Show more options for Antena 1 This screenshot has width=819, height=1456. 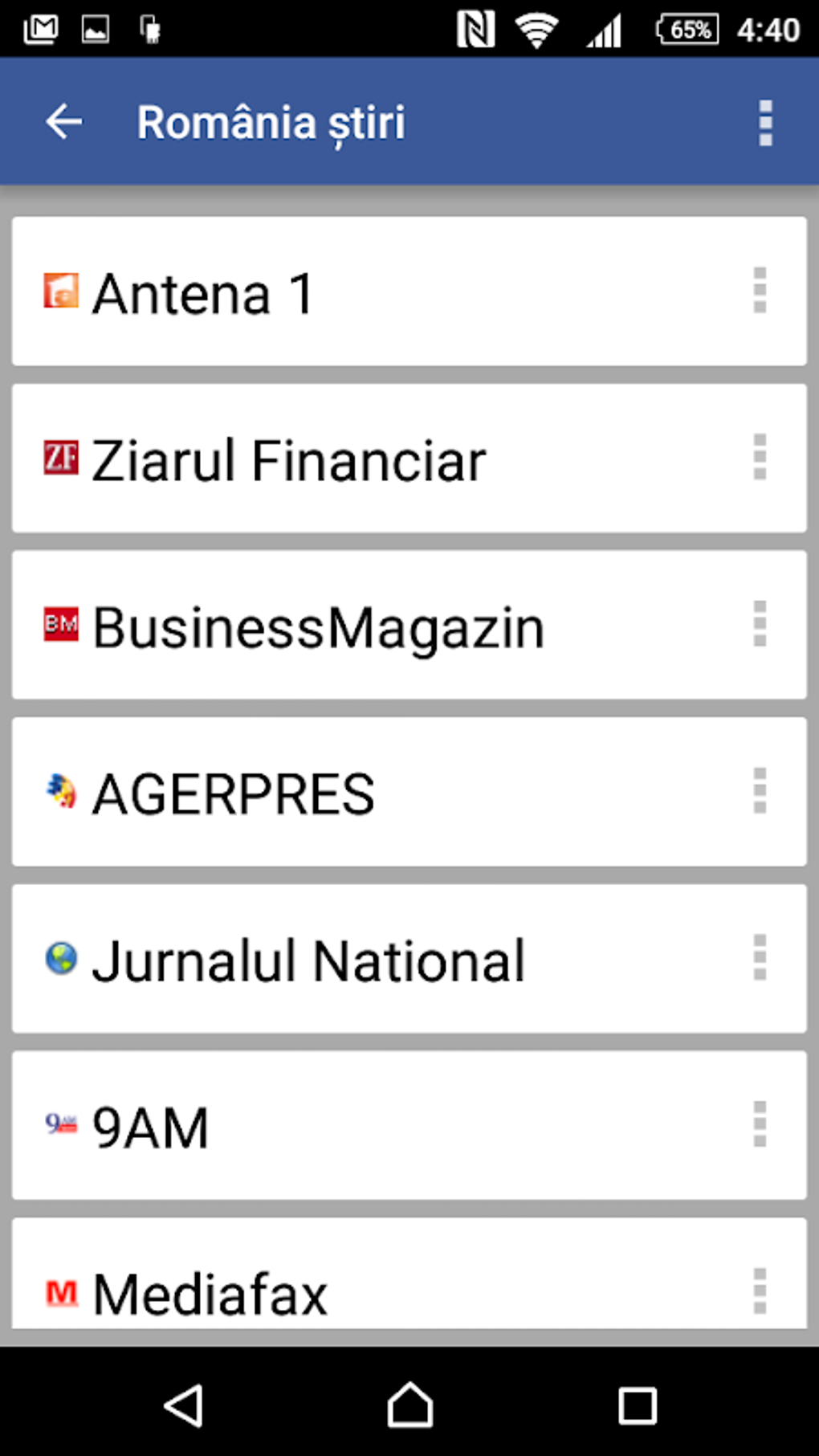coord(760,291)
